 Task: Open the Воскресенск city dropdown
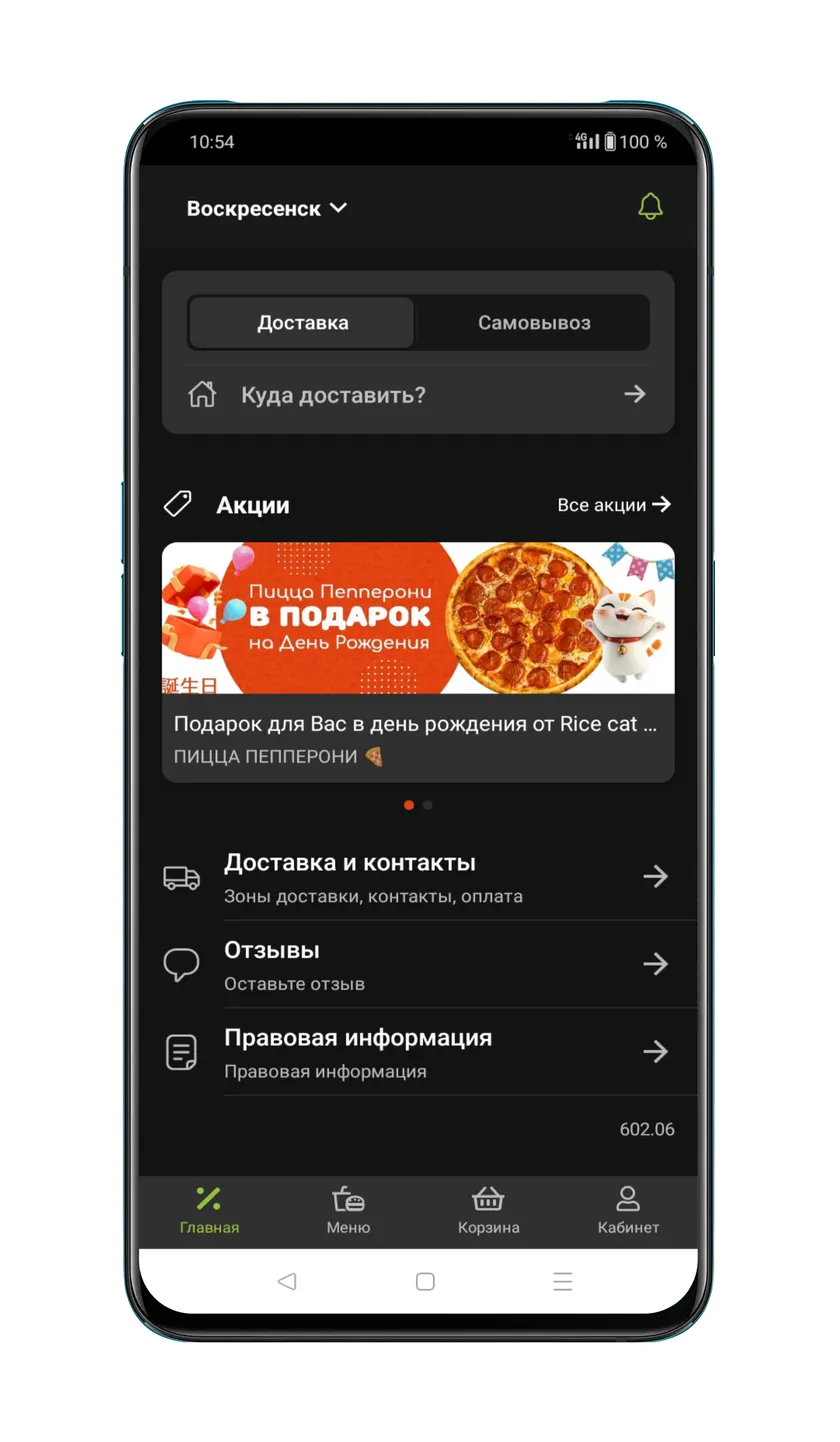tap(266, 208)
